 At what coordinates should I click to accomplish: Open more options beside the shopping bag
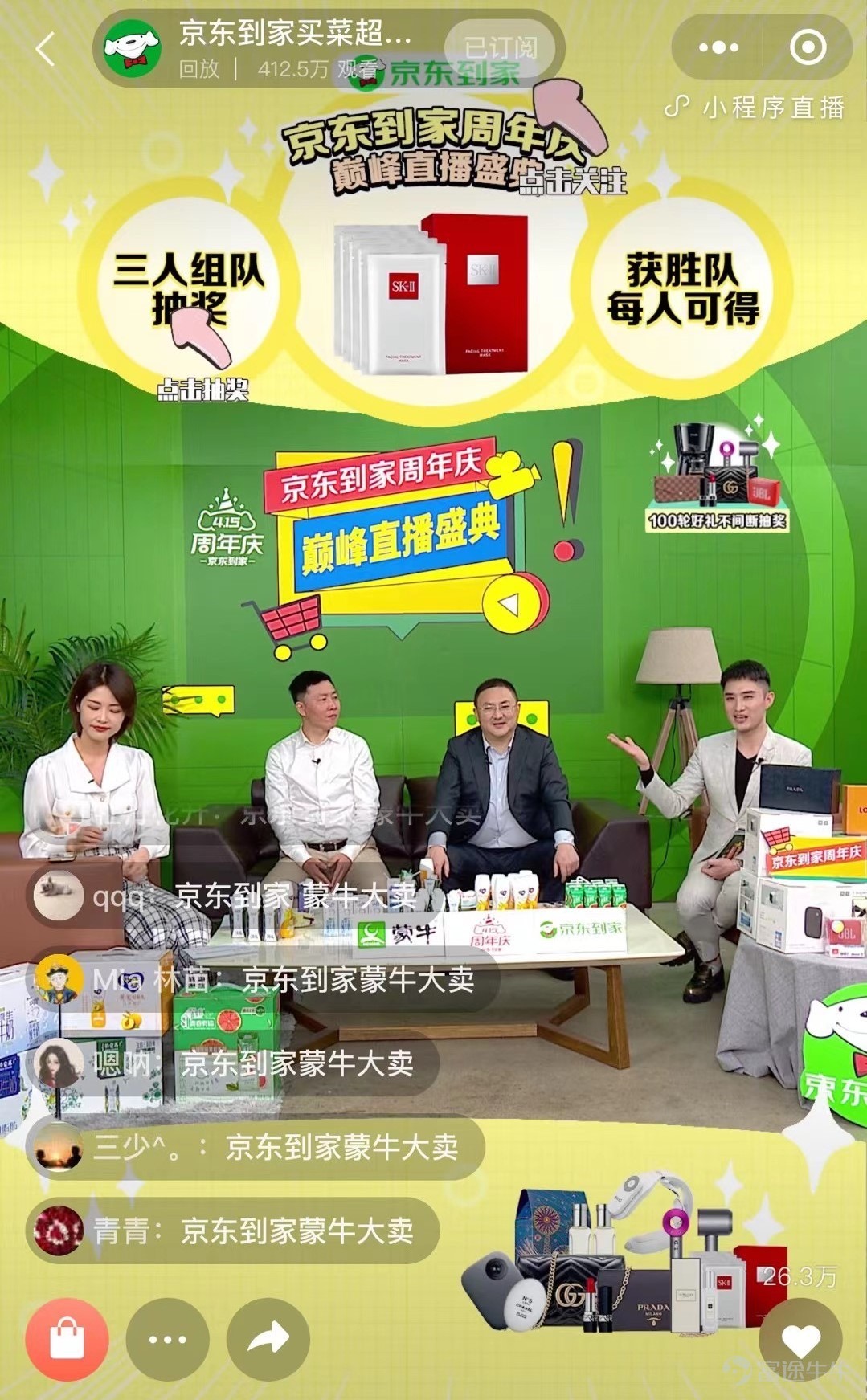click(168, 1339)
